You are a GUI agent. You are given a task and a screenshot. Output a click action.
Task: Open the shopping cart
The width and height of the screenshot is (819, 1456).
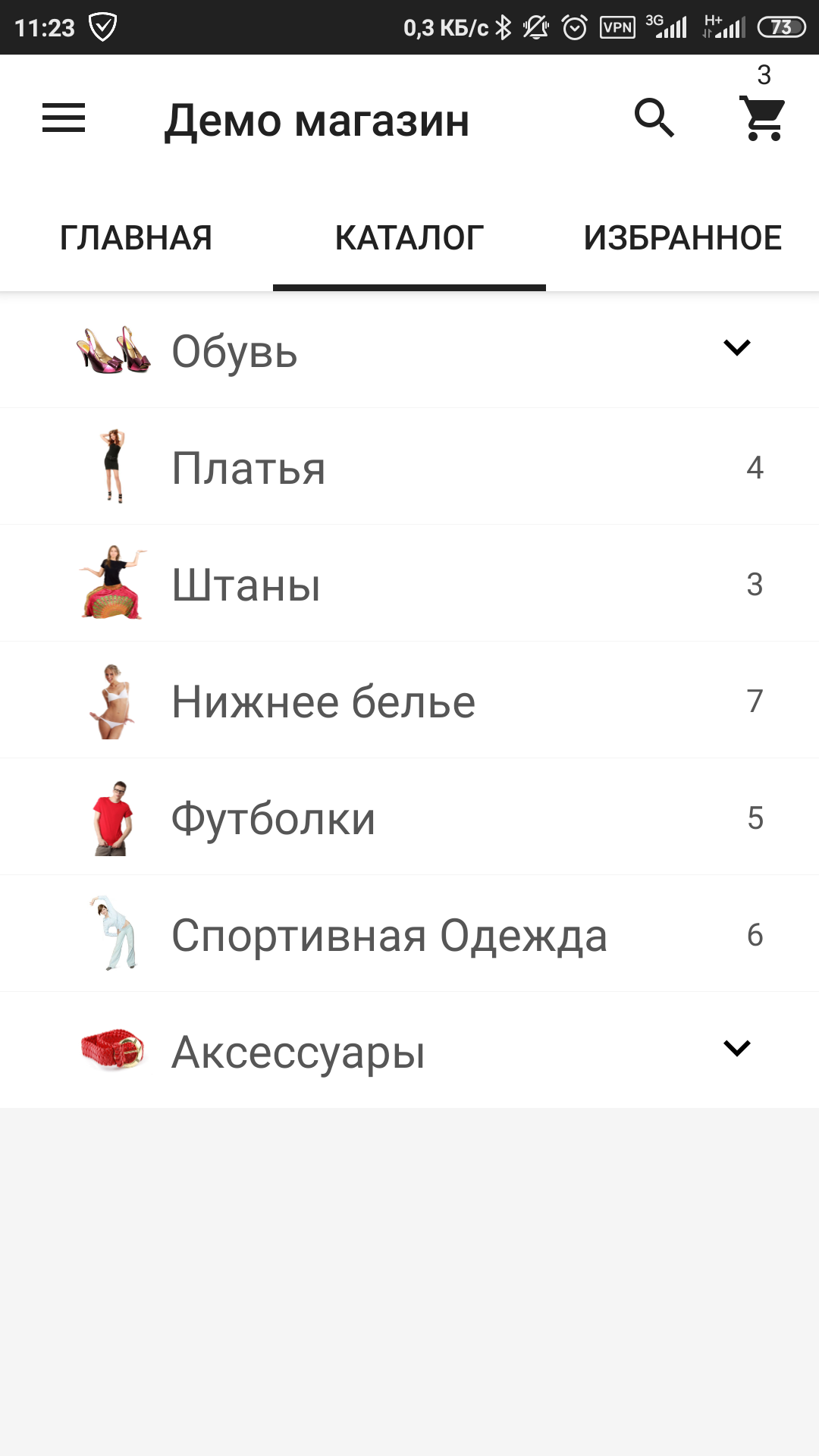coord(762,118)
